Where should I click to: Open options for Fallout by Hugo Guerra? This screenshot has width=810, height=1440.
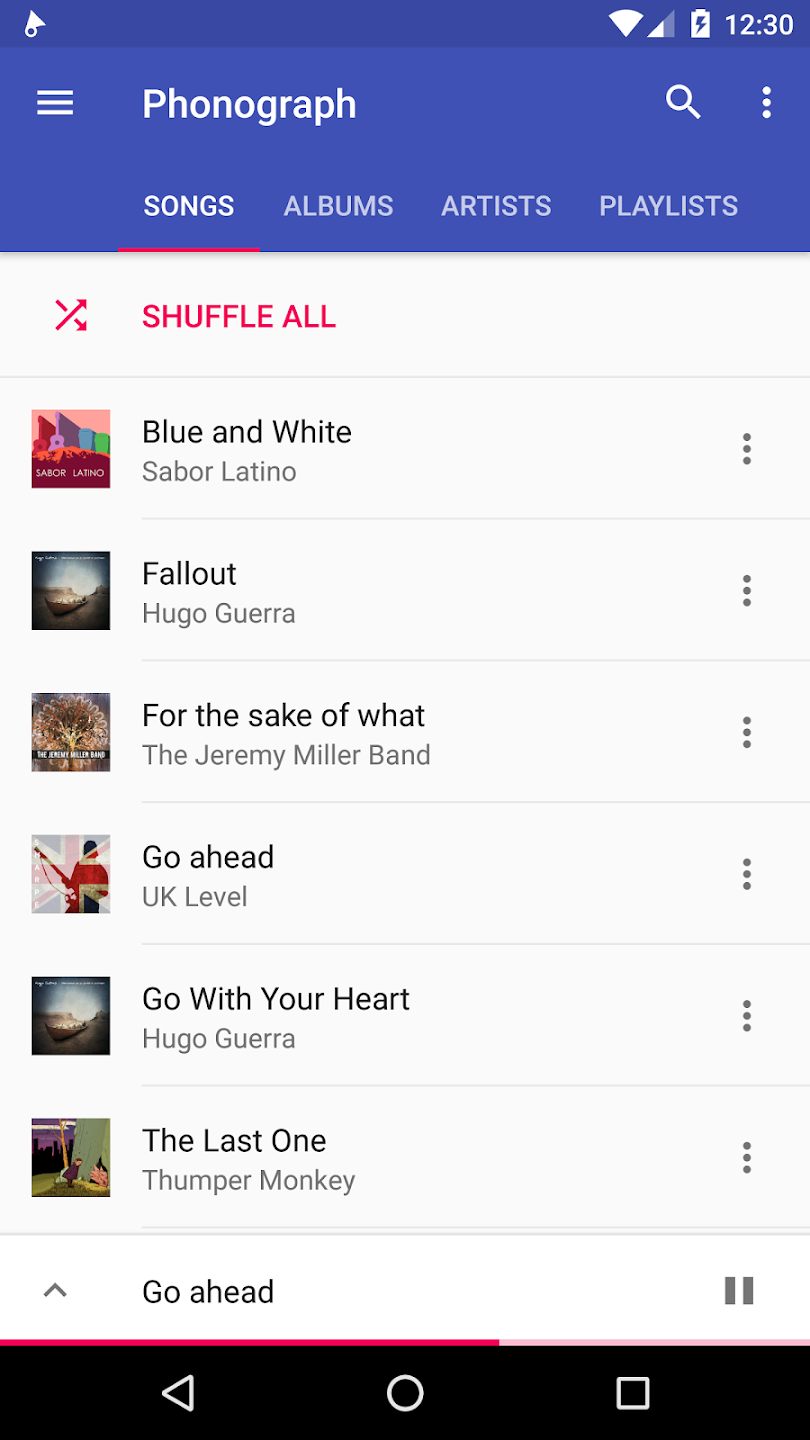pyautogui.click(x=746, y=591)
